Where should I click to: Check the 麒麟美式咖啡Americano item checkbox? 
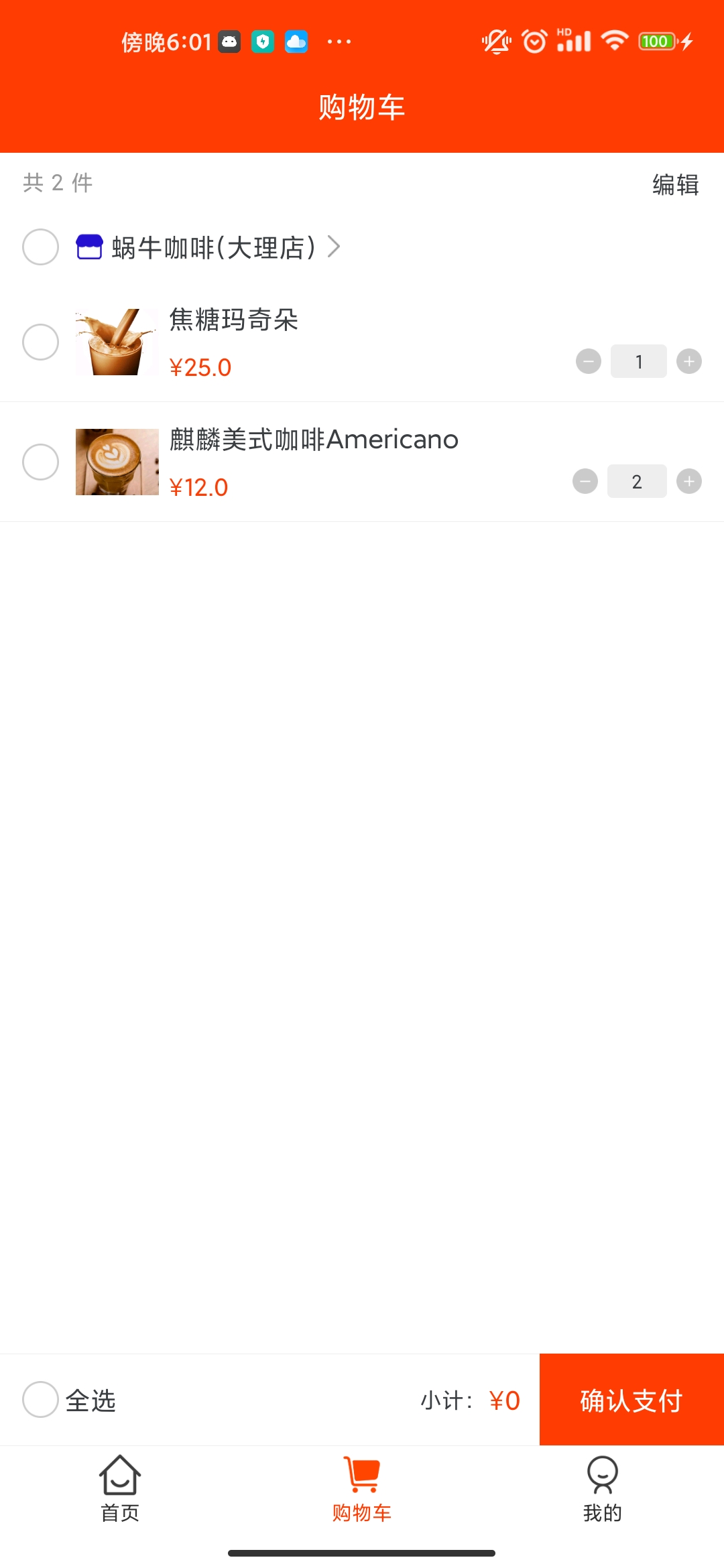[x=40, y=462]
